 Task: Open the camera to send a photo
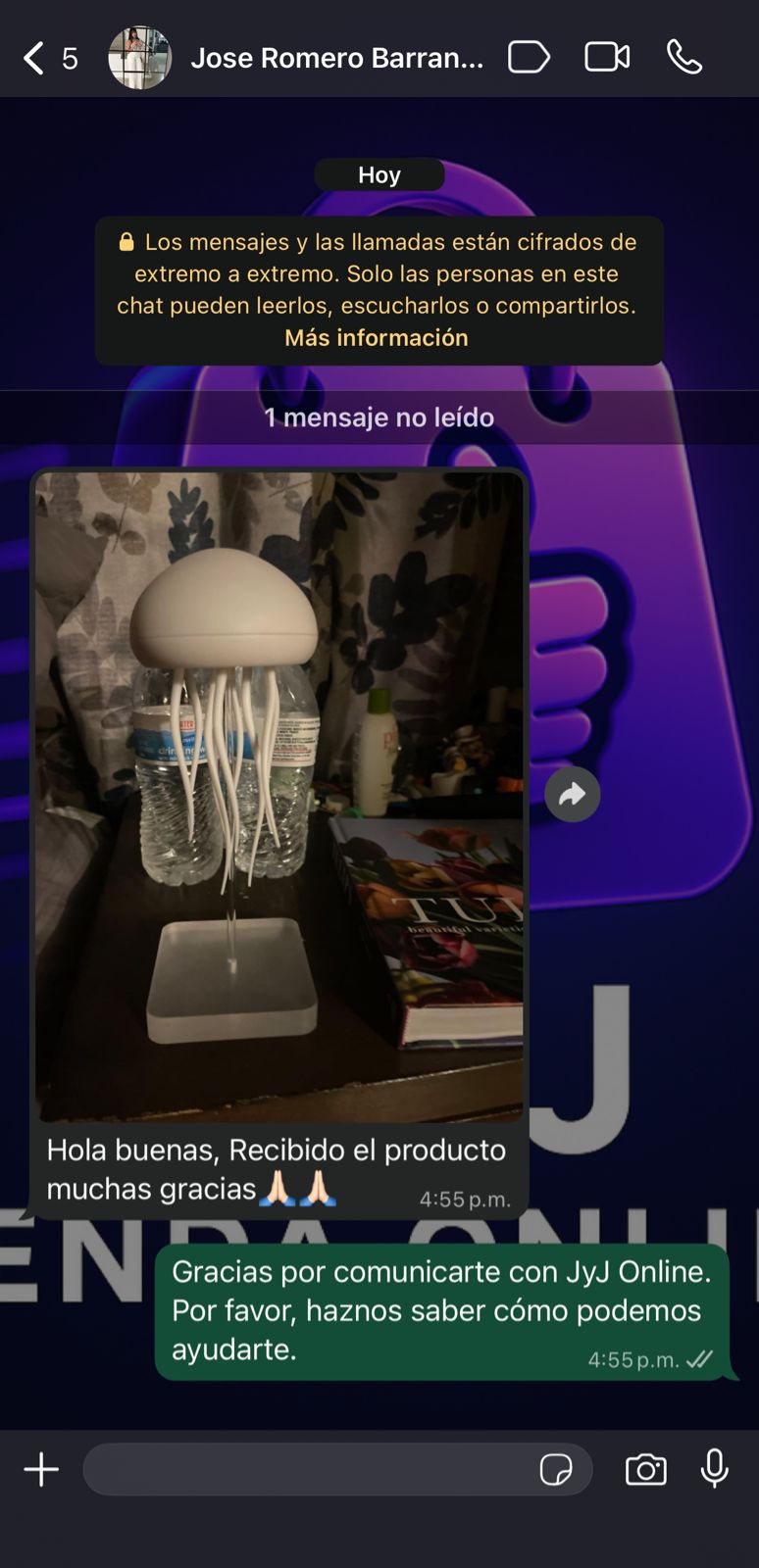click(x=645, y=1470)
